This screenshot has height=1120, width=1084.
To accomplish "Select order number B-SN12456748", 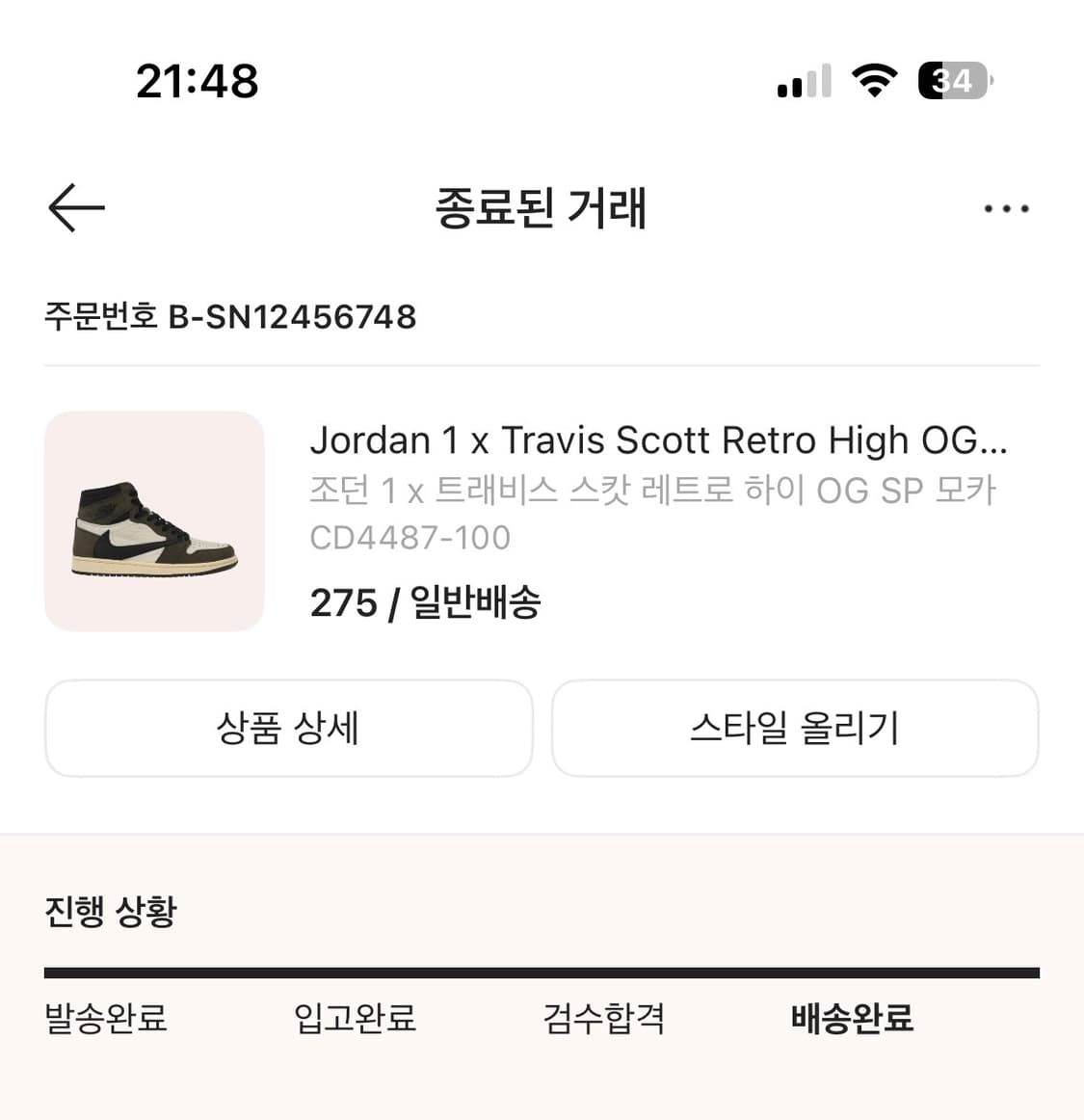I will pos(230,316).
